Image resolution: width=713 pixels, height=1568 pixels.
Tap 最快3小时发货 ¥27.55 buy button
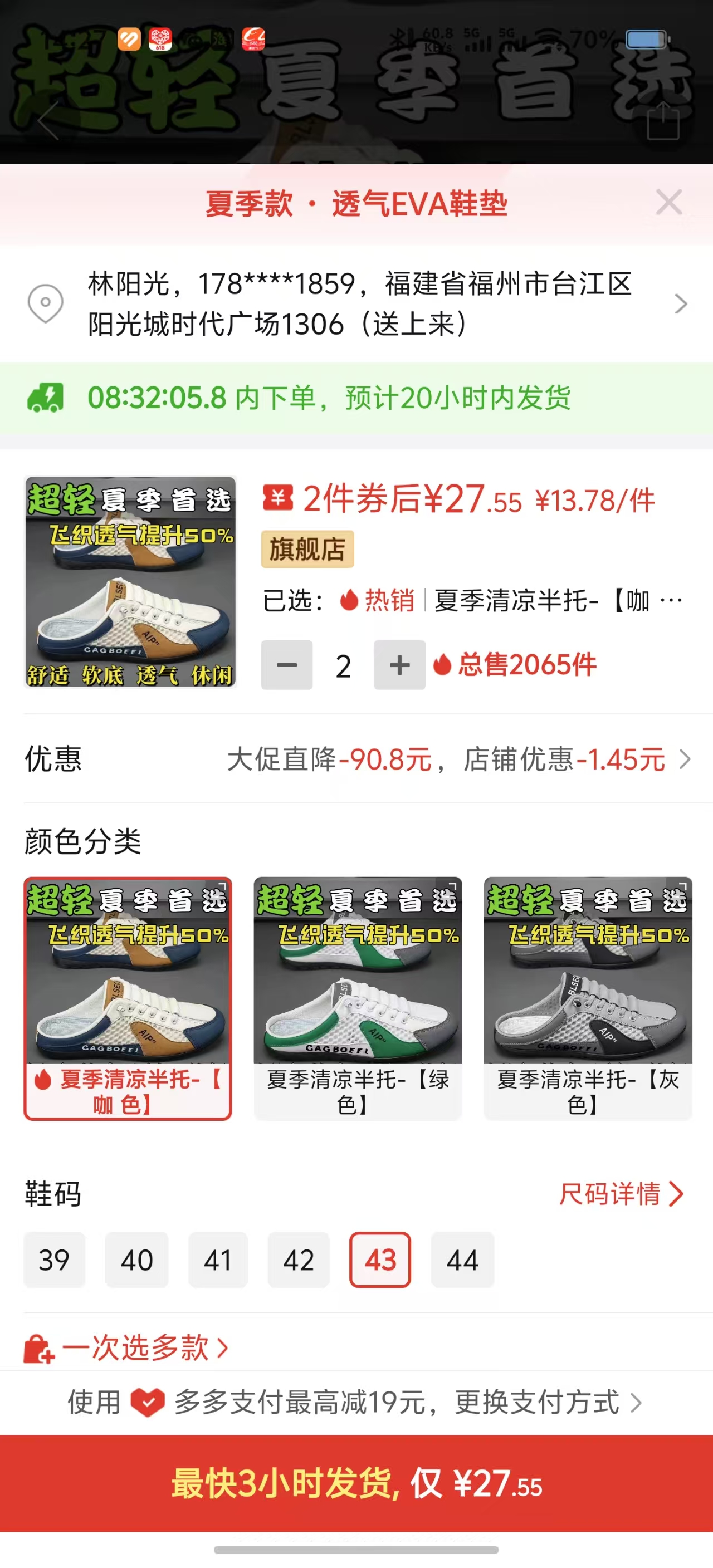[357, 1483]
